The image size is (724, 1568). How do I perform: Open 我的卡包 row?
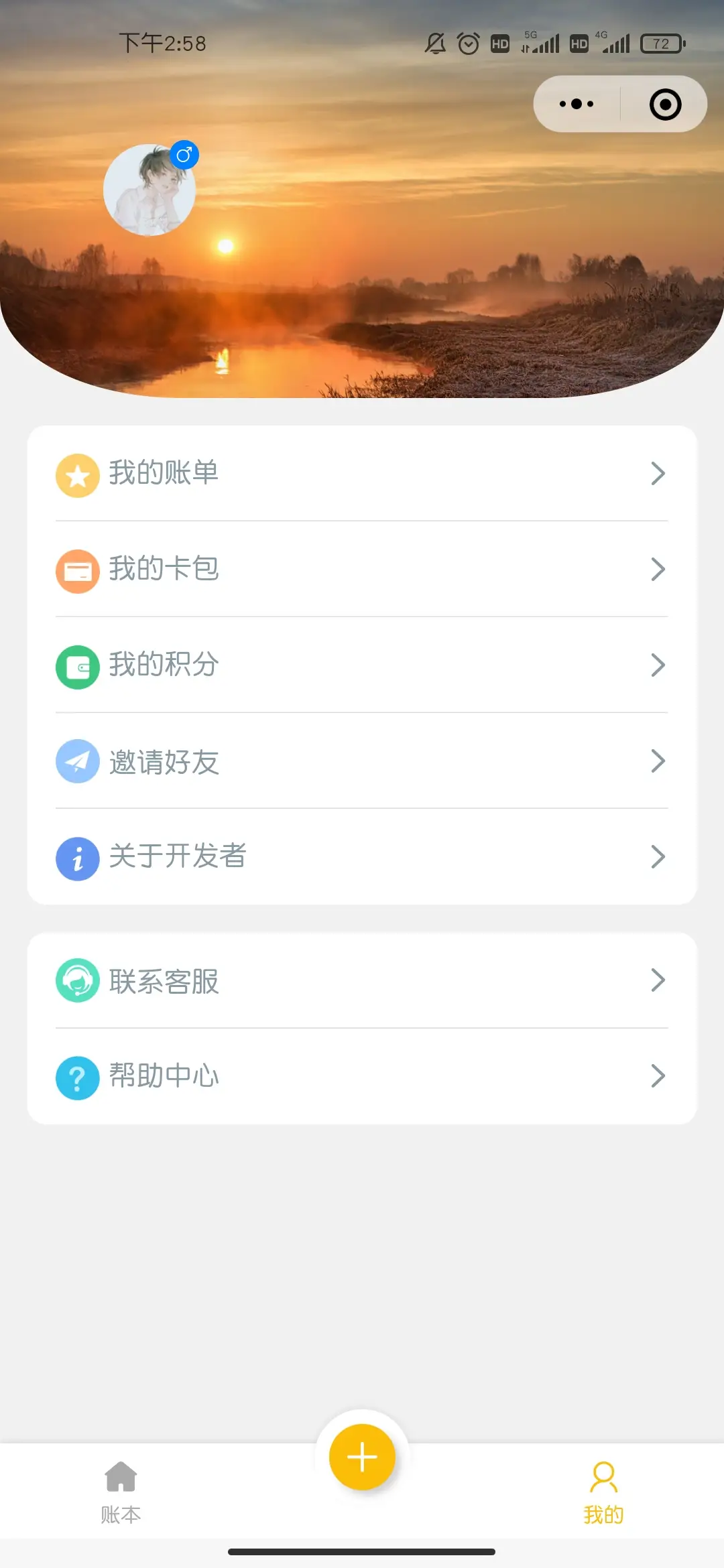coord(362,570)
